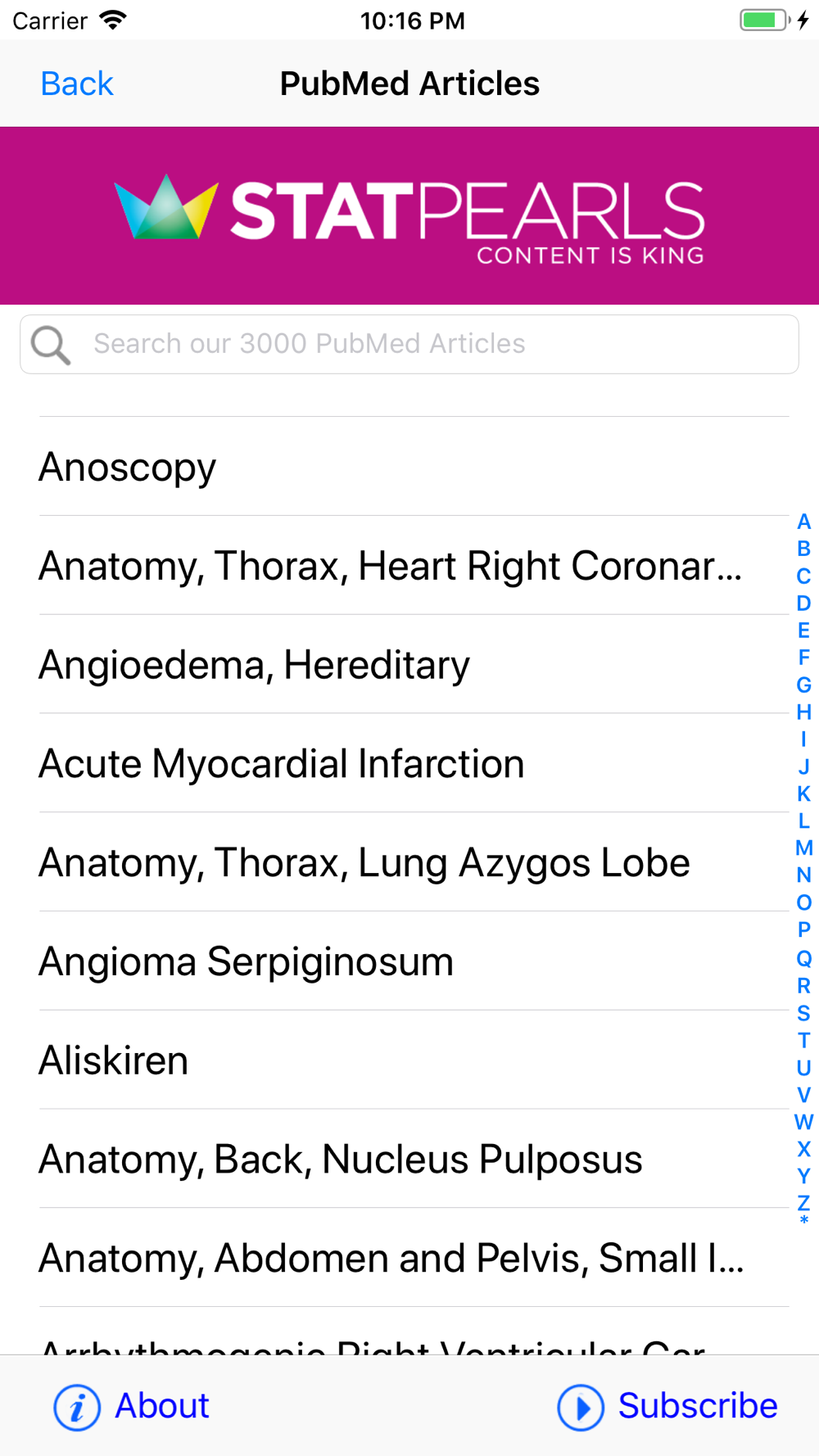This screenshot has width=819, height=1456.
Task: Jump to letter A in index
Action: pyautogui.click(x=804, y=522)
